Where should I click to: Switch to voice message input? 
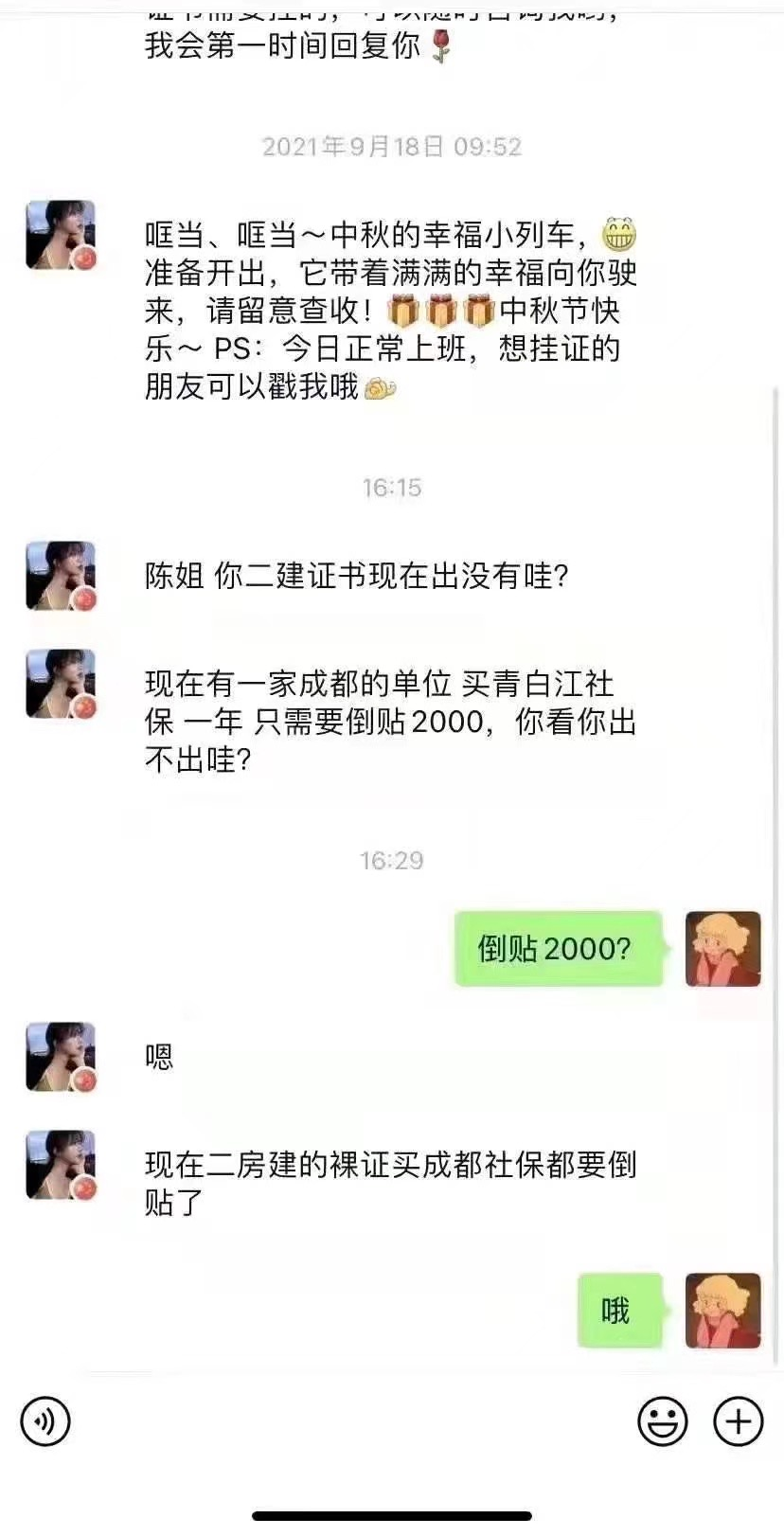(45, 1420)
